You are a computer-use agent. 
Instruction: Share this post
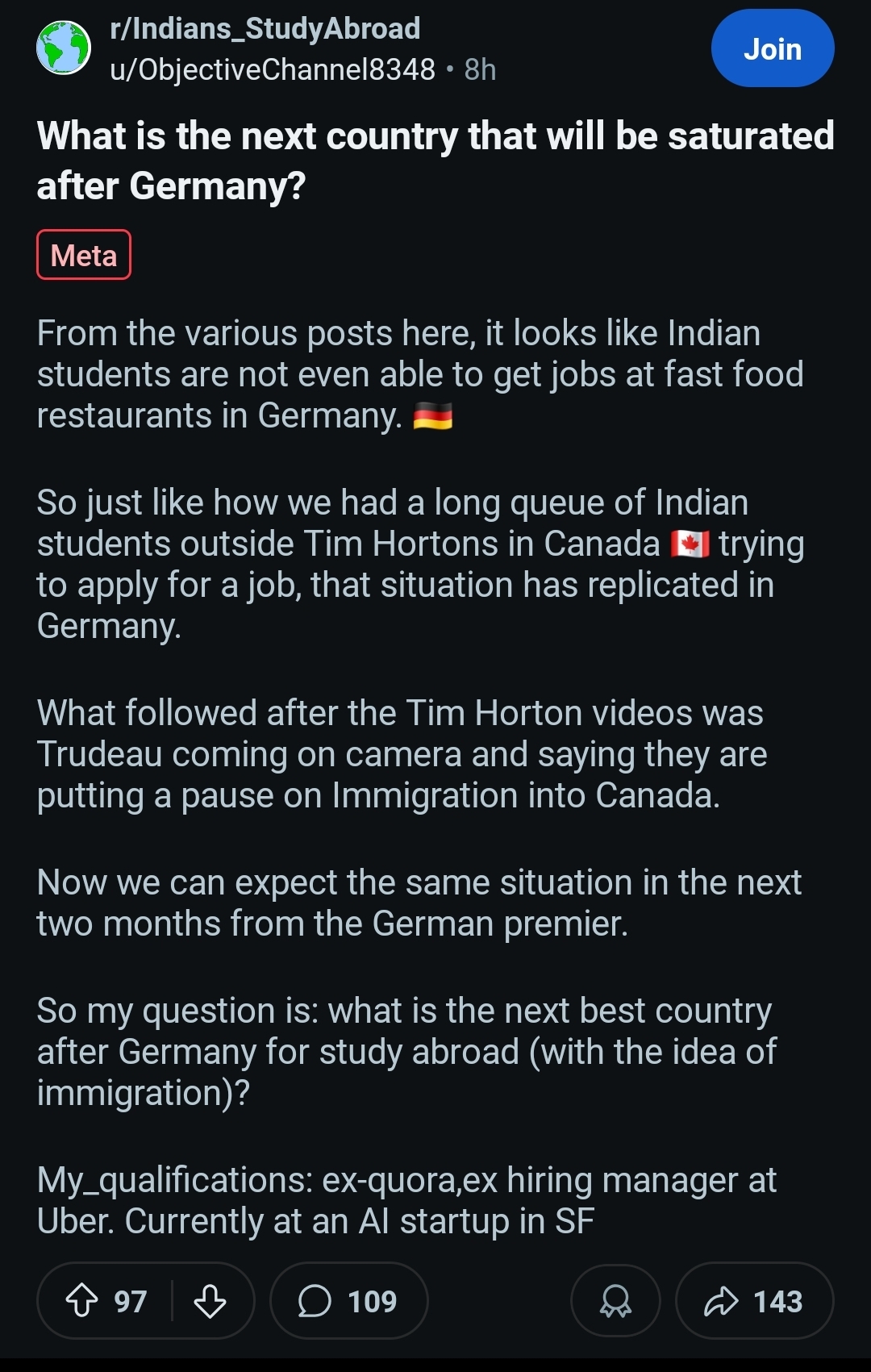pos(753,1300)
